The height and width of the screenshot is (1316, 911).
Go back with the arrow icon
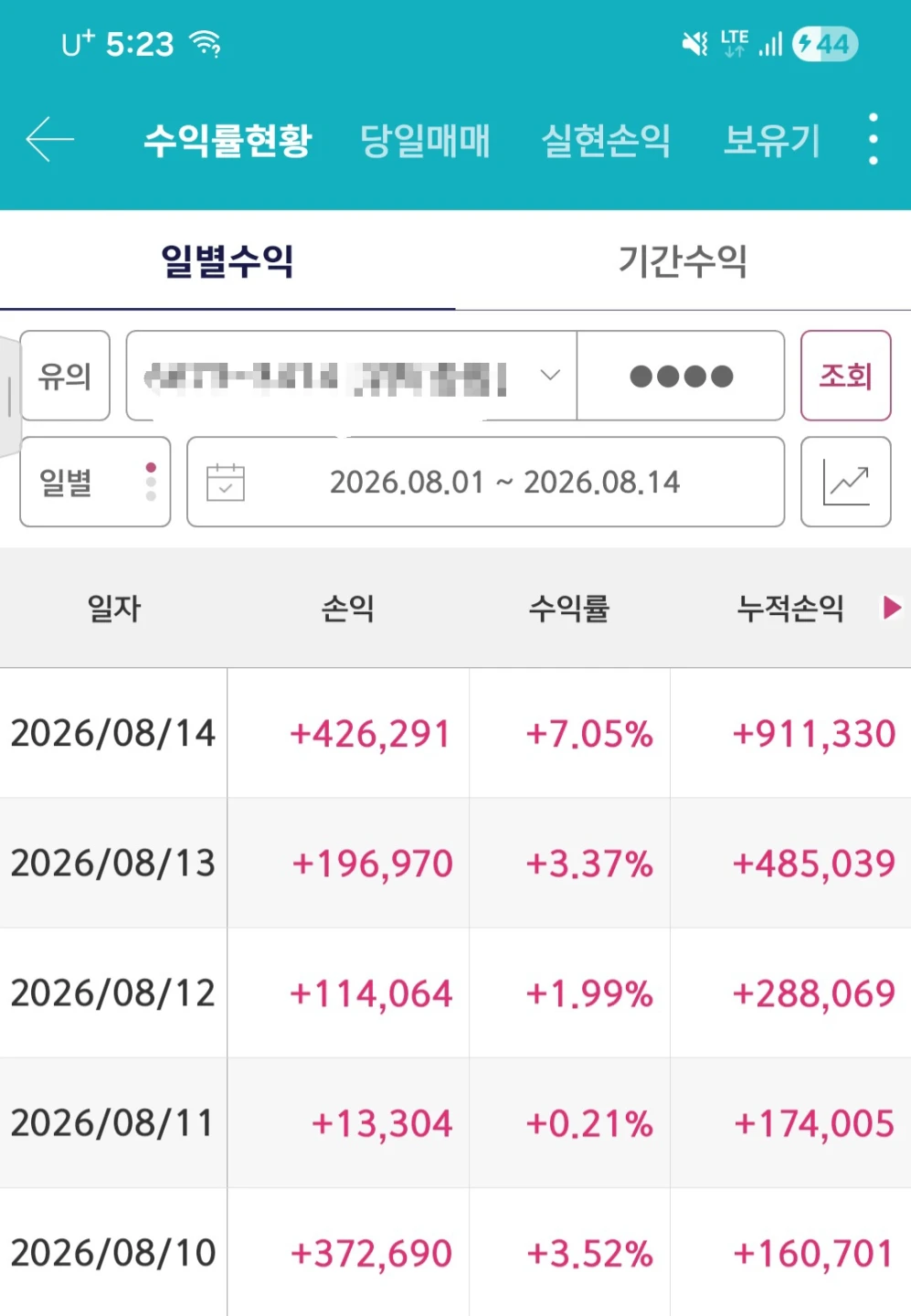49,140
